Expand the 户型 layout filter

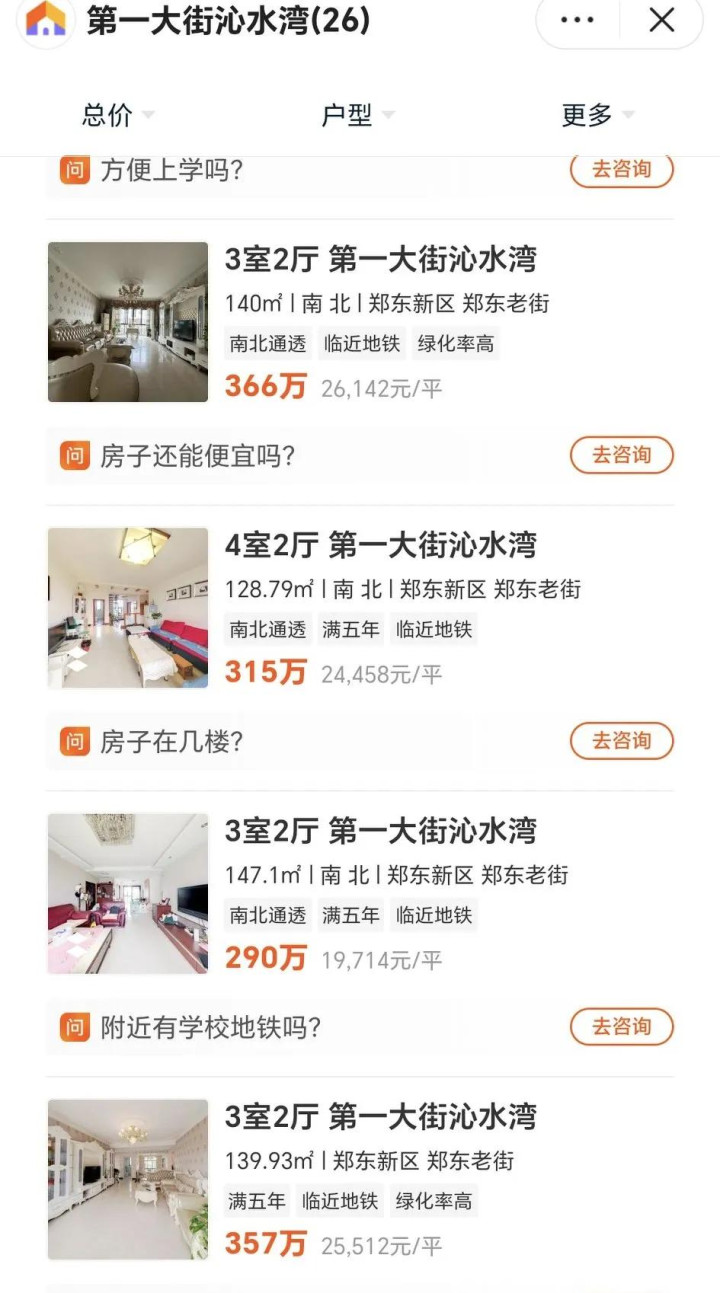[357, 115]
